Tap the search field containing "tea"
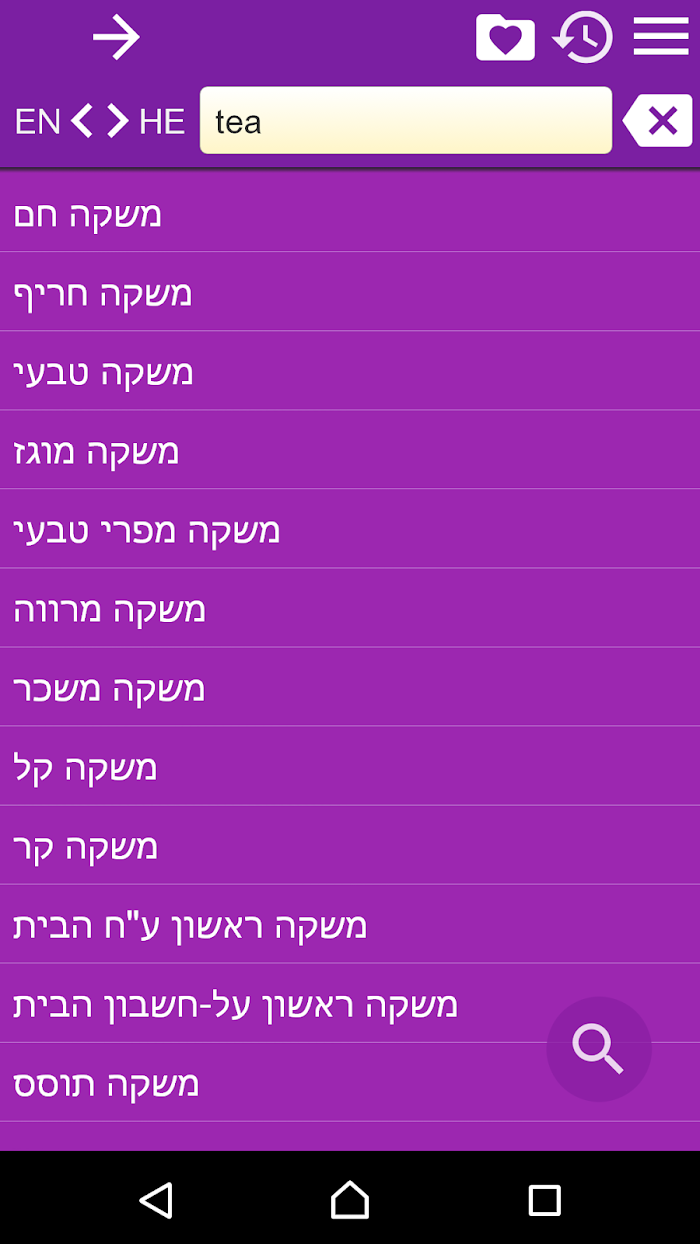Screen dimensions: 700x1244 click(406, 120)
